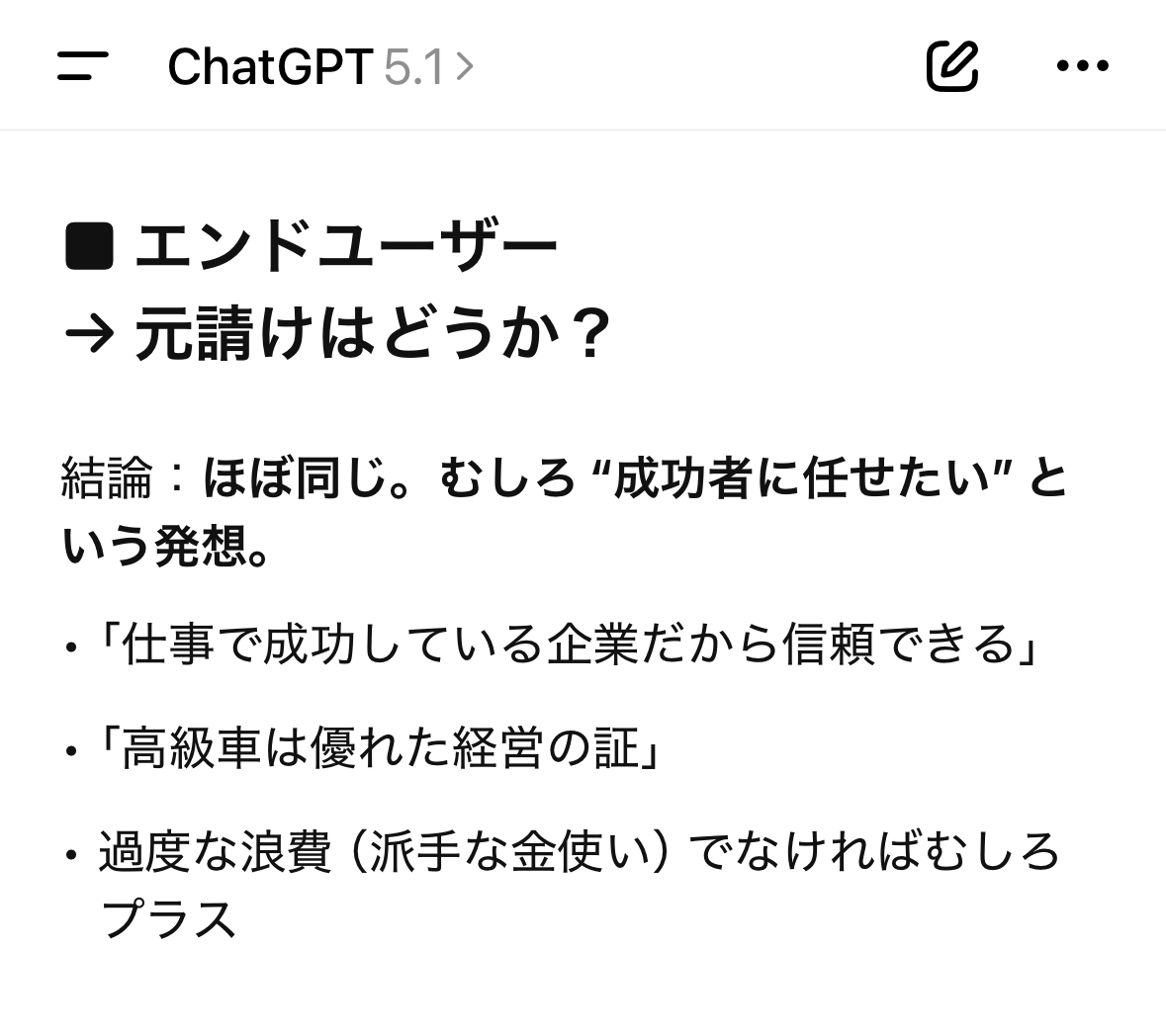1166x1036 pixels.
Task: Open the more options menu
Action: [x=1082, y=66]
